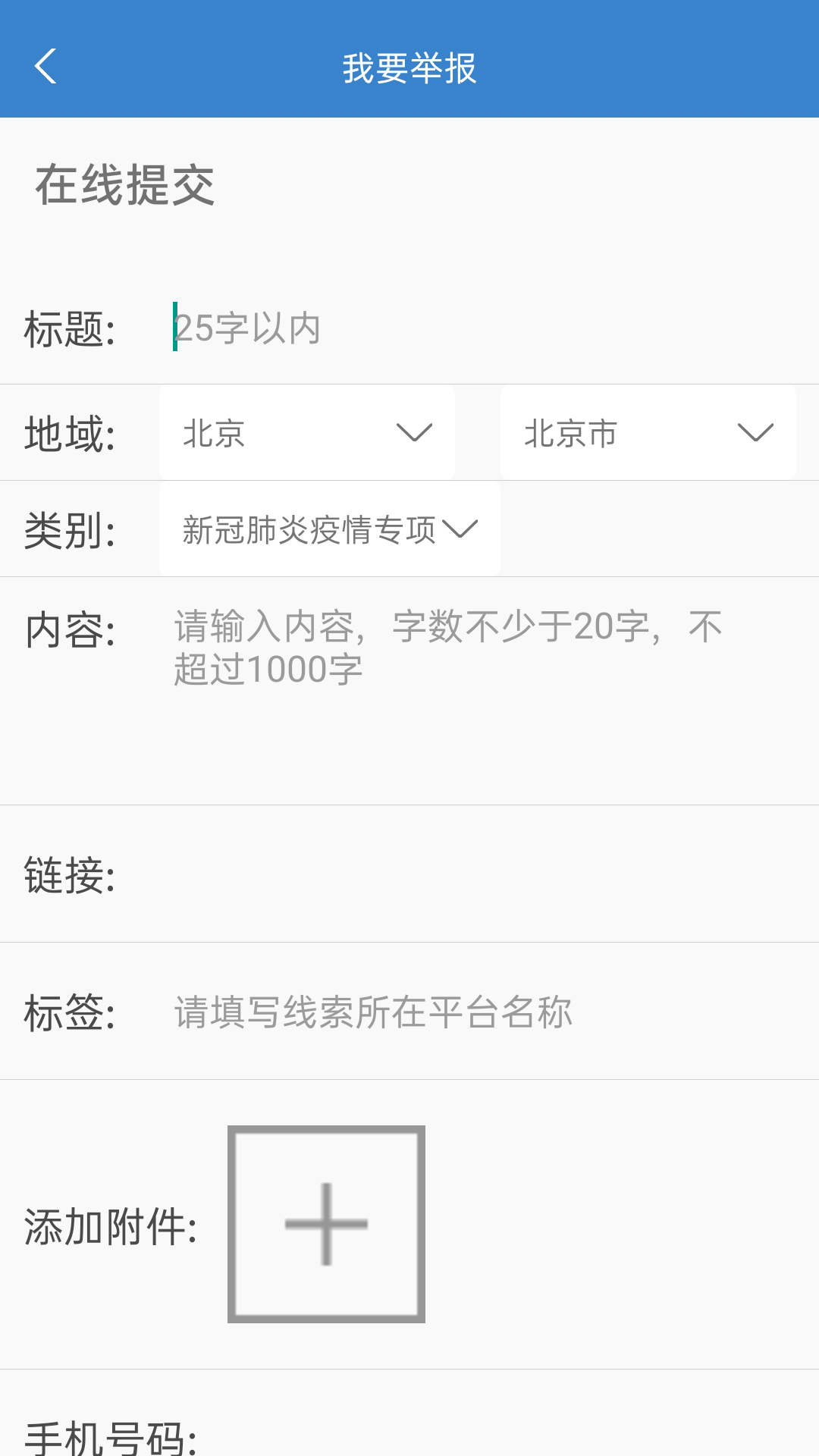Screen dimensions: 819x1456
Task: Click the 地域 label
Action: 72,432
